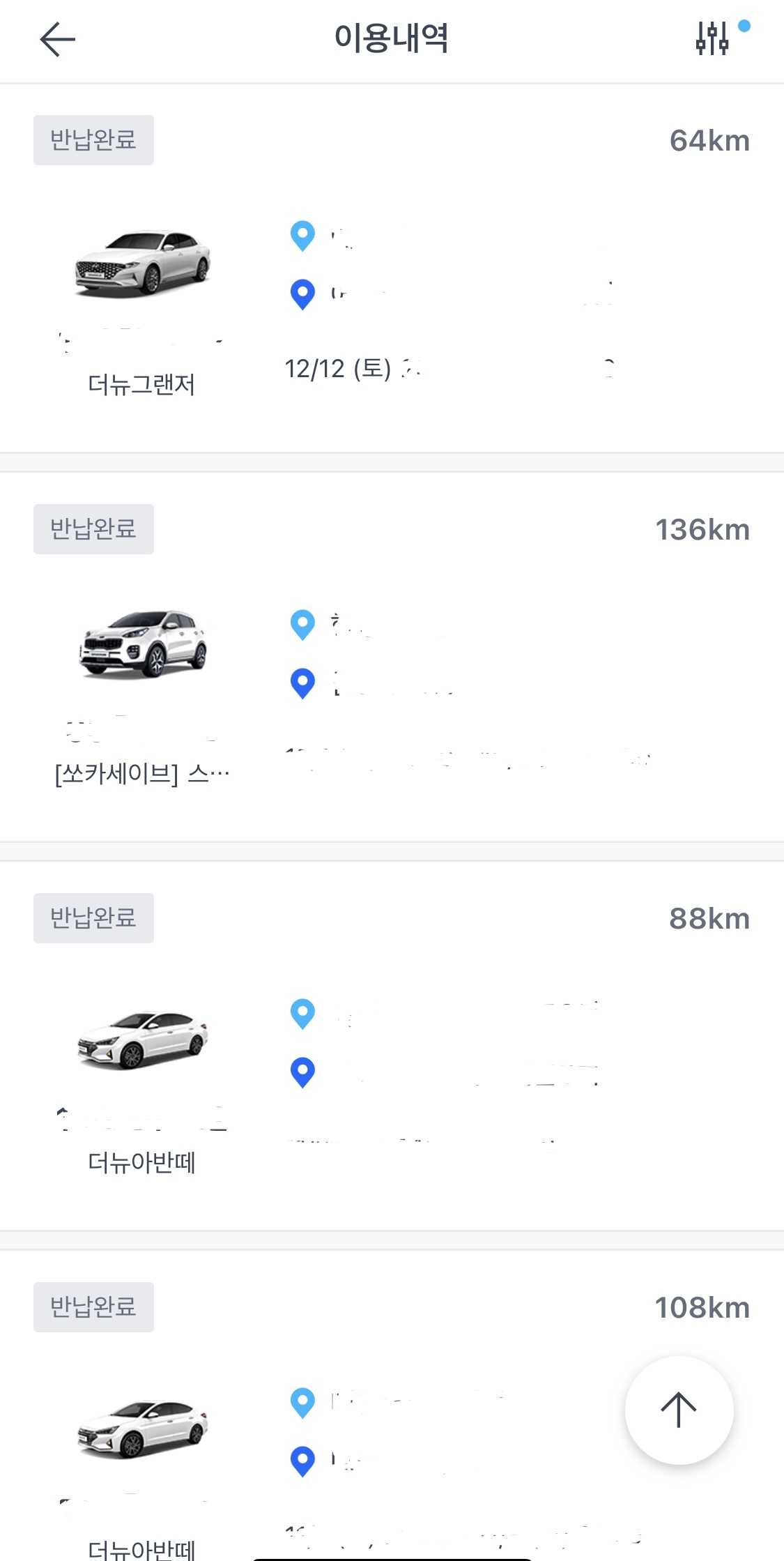Image resolution: width=784 pixels, height=1561 pixels.
Task: Go back using the arrow icon
Action: pos(57,39)
